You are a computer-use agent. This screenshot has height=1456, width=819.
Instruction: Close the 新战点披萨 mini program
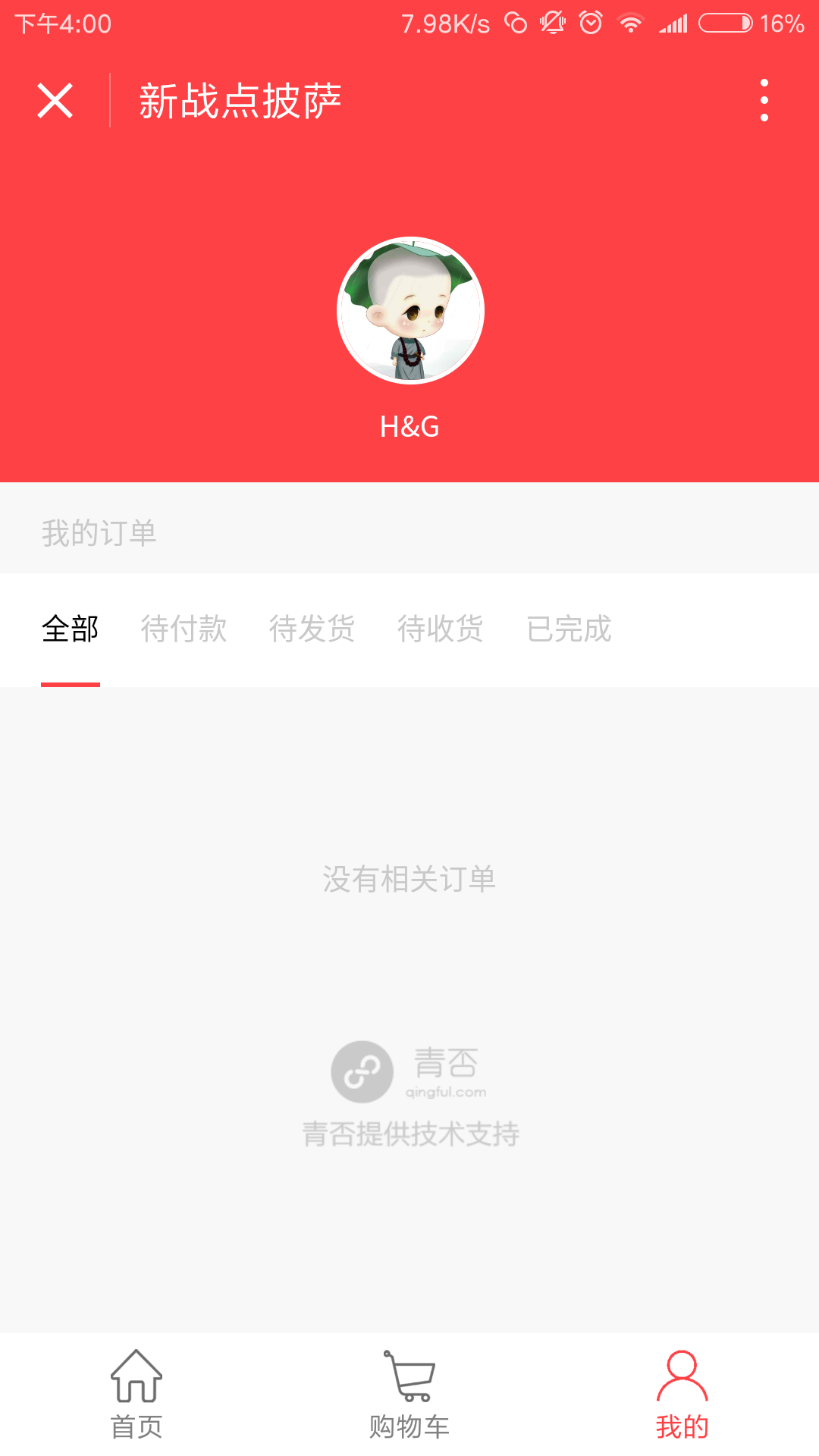55,101
